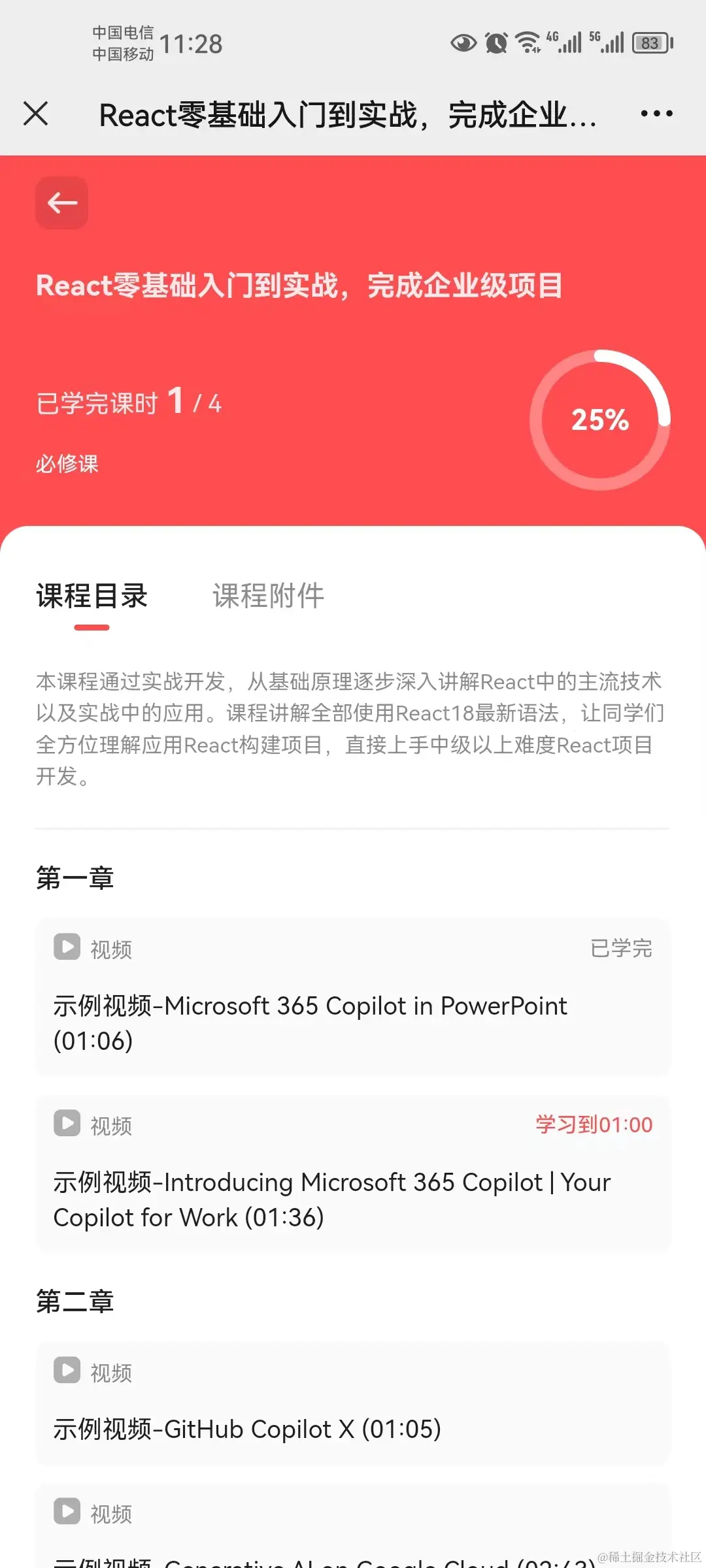Tap the play icon on the GitHub Copilot X video
Viewport: 706px width, 1568px height.
click(66, 1370)
